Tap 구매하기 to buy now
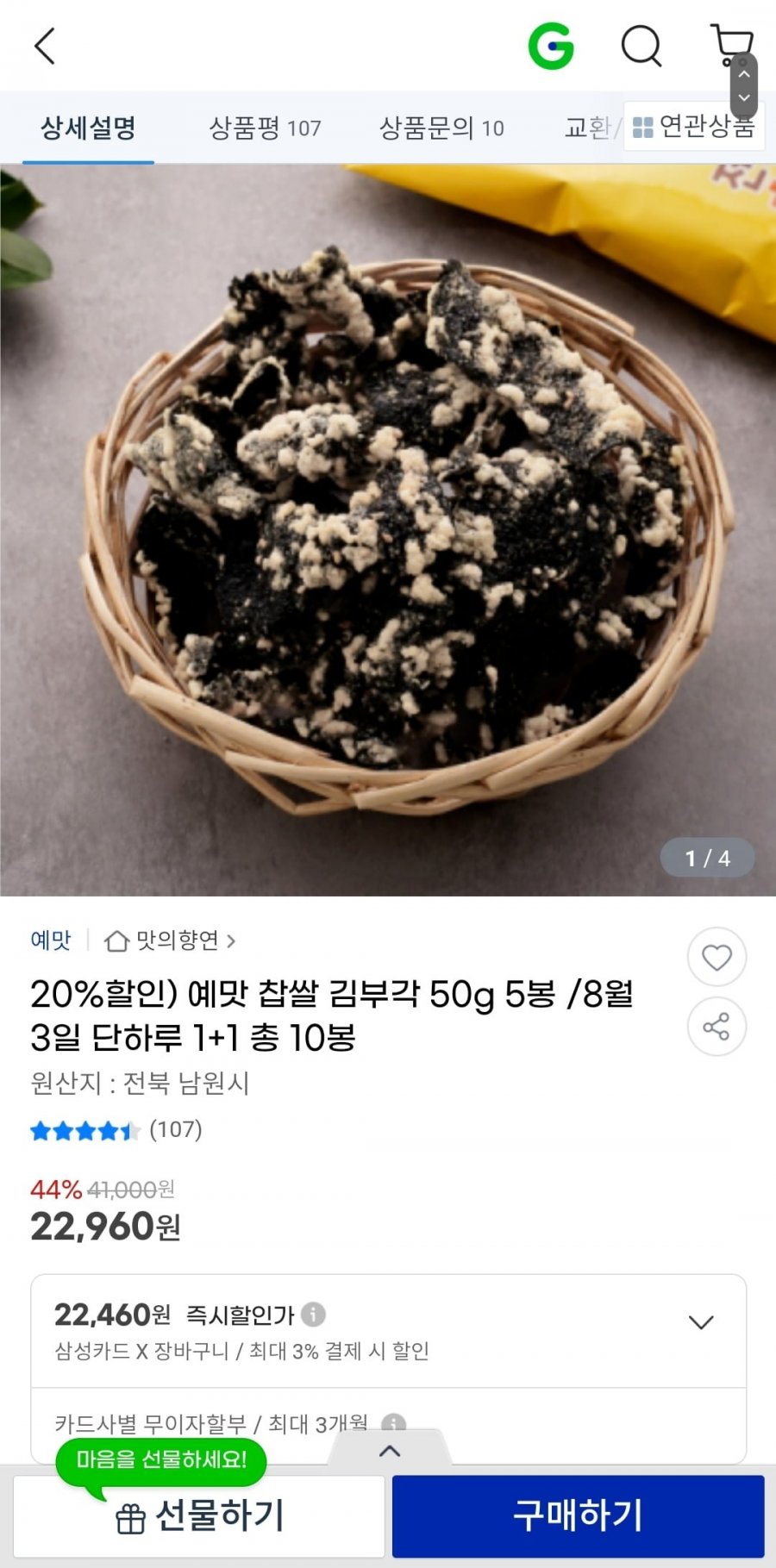Screen dimensions: 776x1568 578,1516
